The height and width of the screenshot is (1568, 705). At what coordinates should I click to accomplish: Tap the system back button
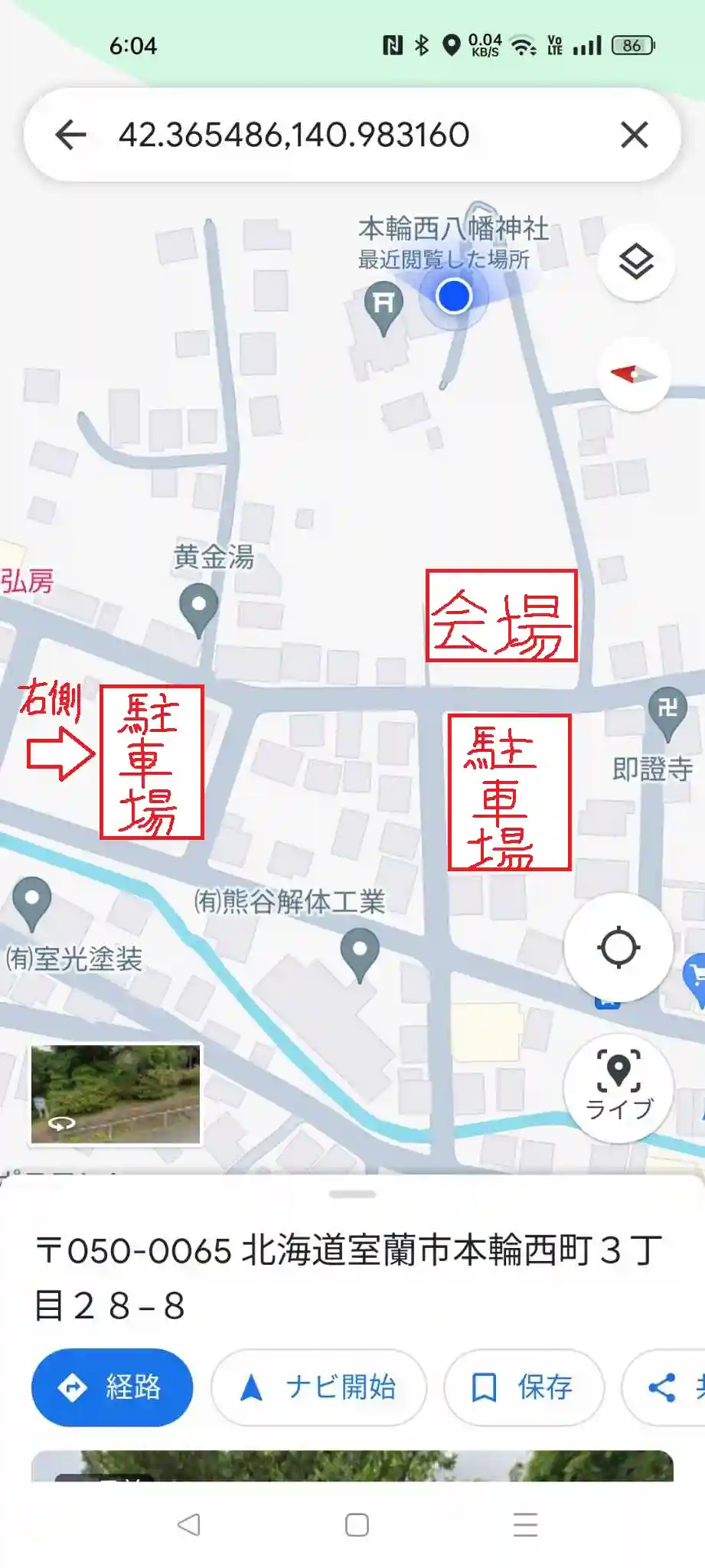click(188, 1524)
